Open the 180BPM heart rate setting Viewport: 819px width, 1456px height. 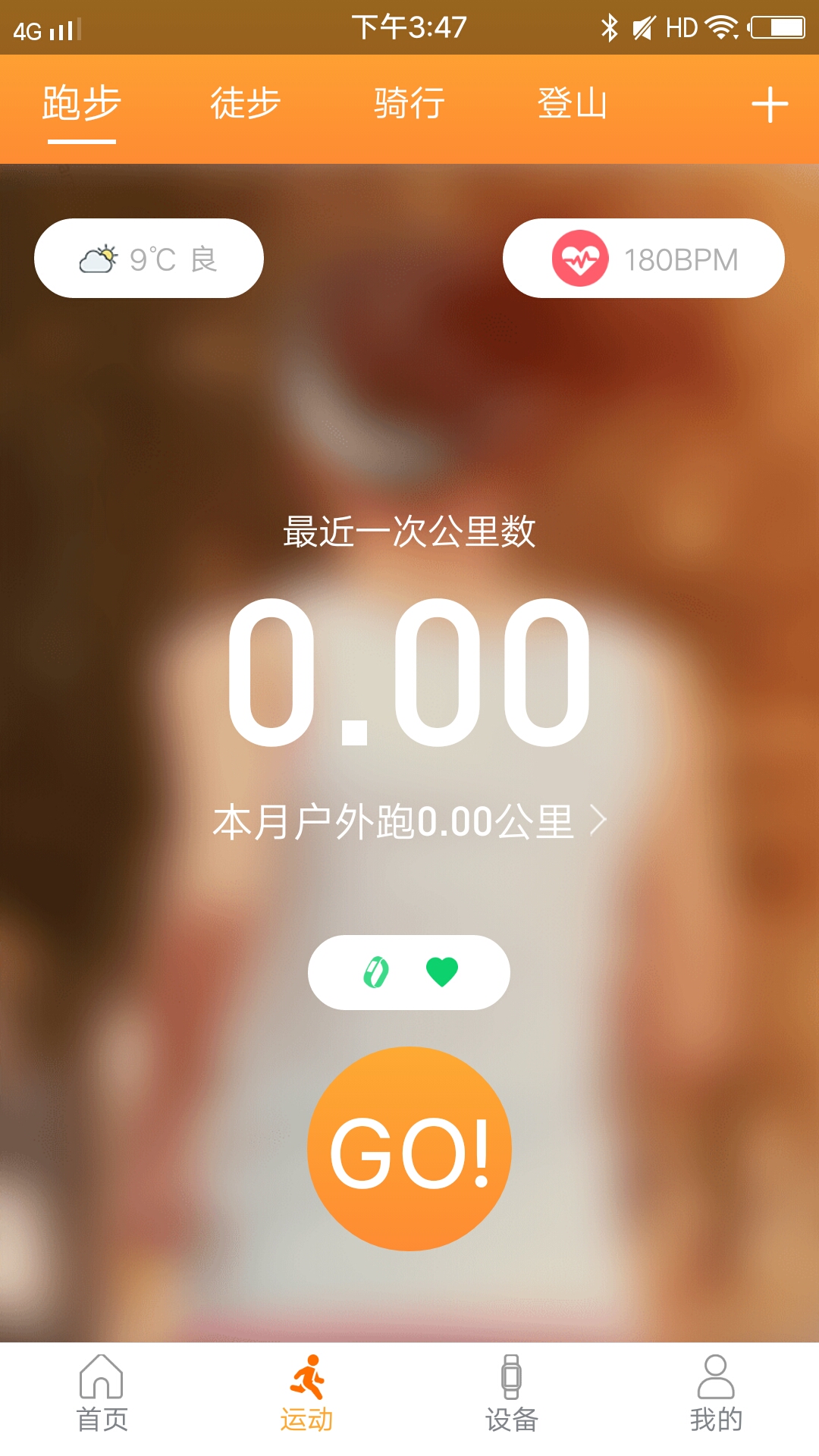click(x=643, y=259)
